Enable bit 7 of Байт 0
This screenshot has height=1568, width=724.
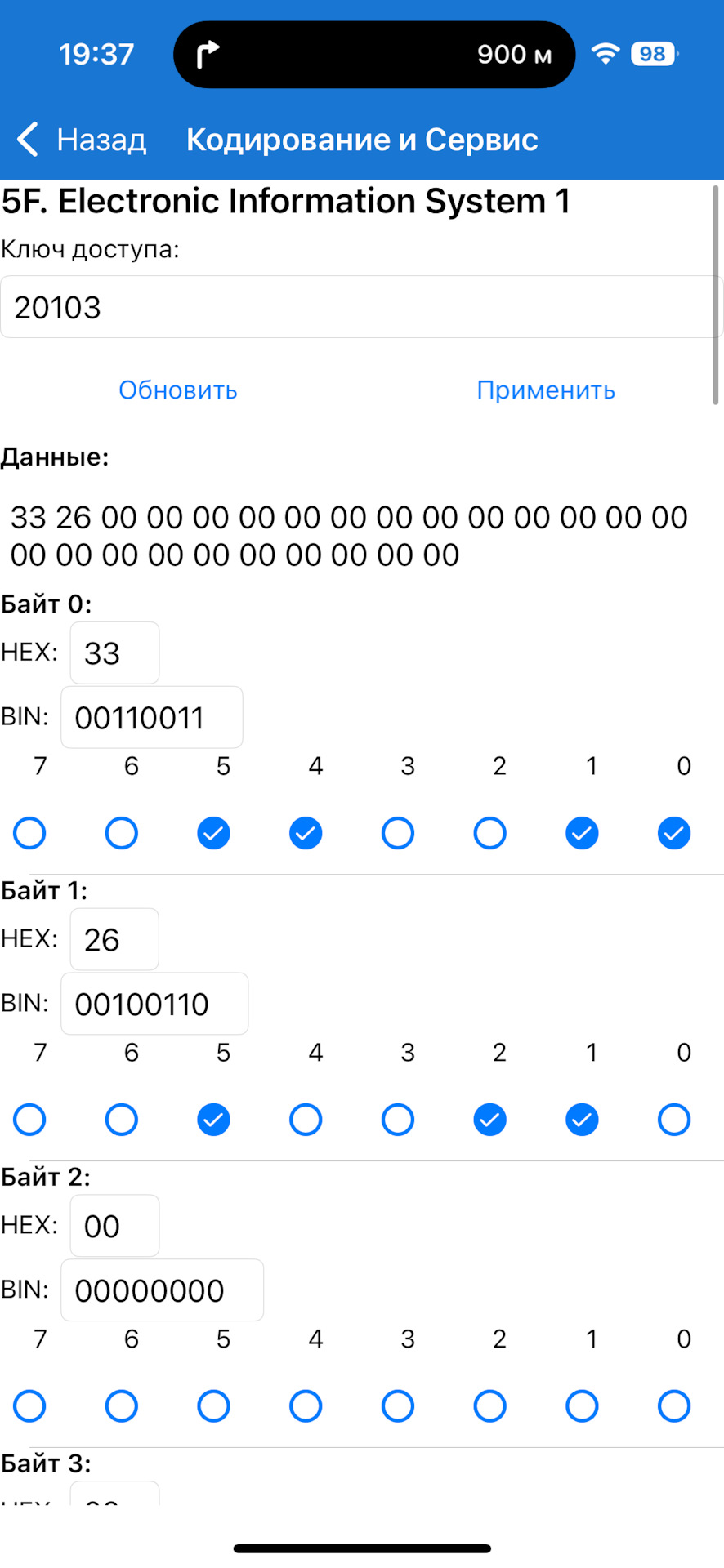click(29, 834)
